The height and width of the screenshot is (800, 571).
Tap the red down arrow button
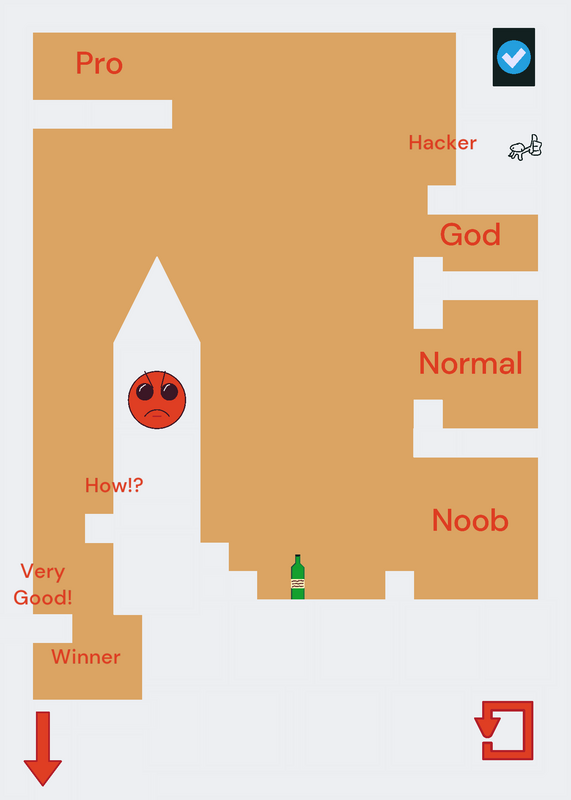[43, 748]
